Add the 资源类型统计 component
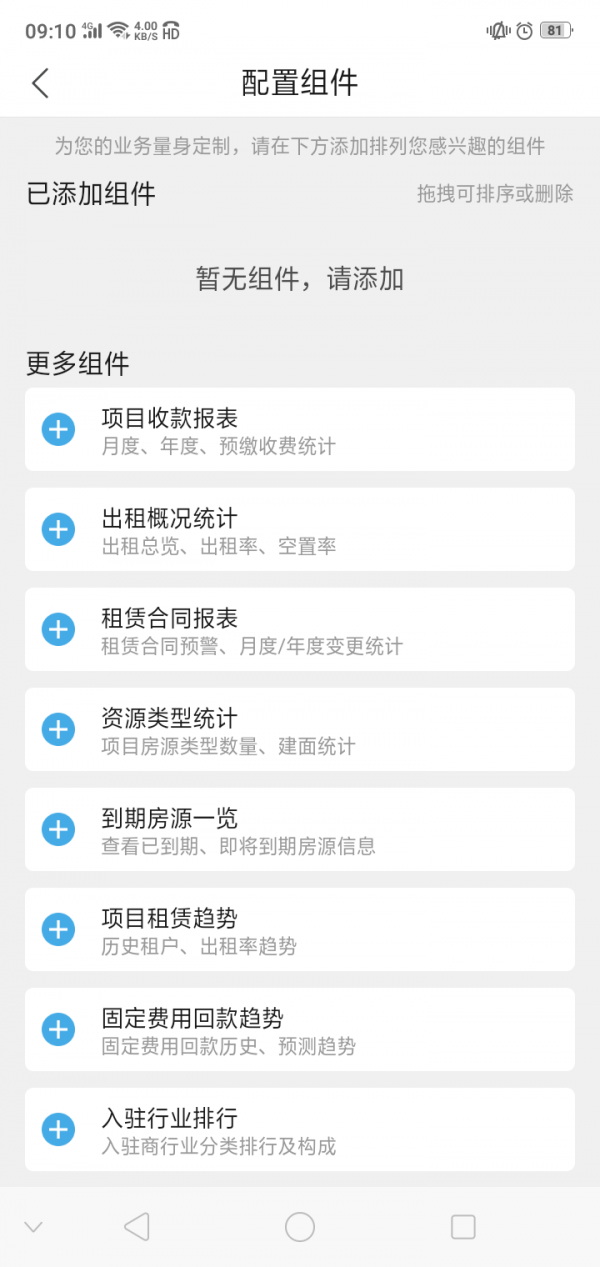 [58, 730]
